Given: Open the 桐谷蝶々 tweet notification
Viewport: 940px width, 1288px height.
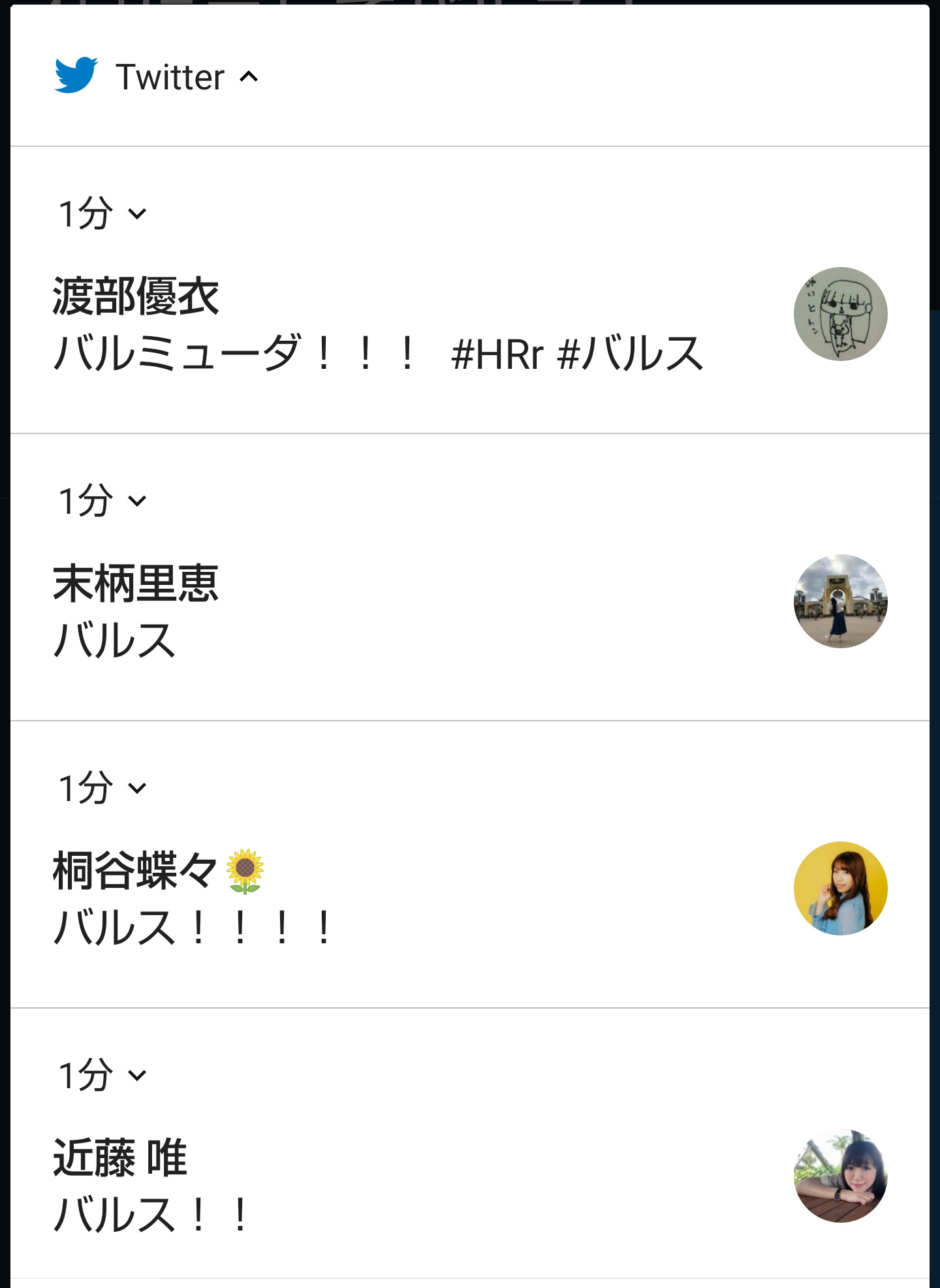Looking at the screenshot, I should pos(379,899).
